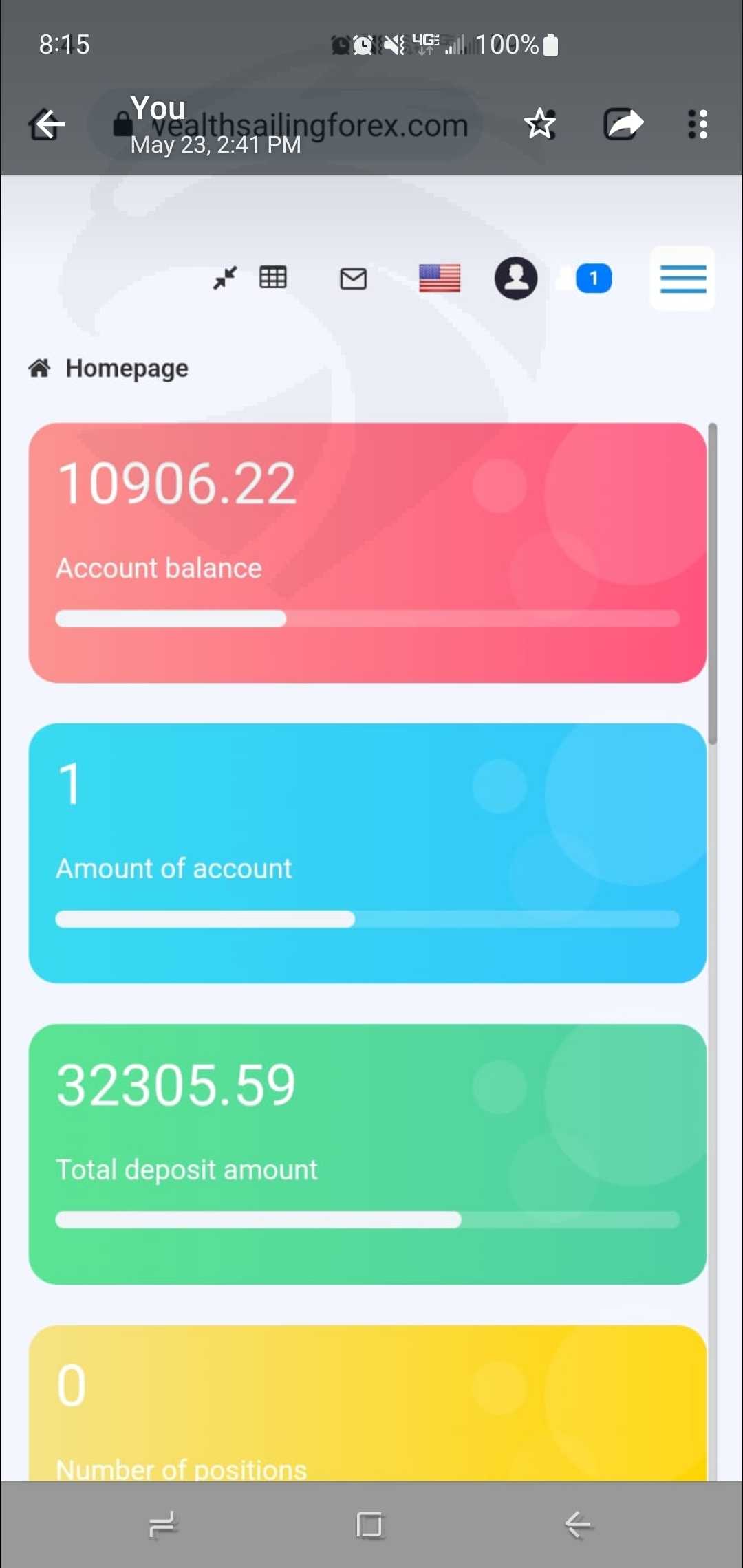743x1568 pixels.
Task: Change language via the US flag
Action: coord(440,279)
